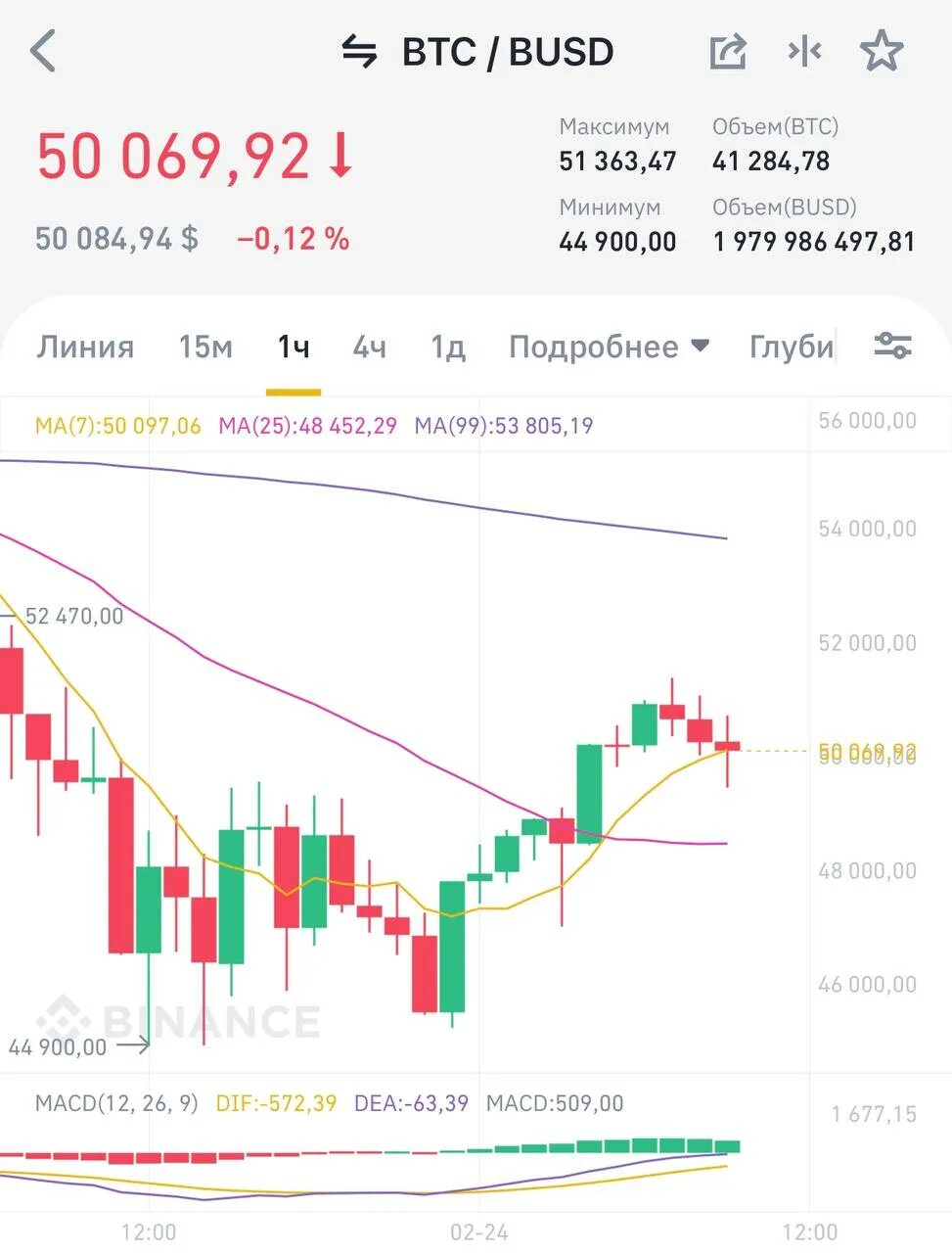
Task: Select the 1ч timeframe
Action: pyautogui.click(x=294, y=347)
